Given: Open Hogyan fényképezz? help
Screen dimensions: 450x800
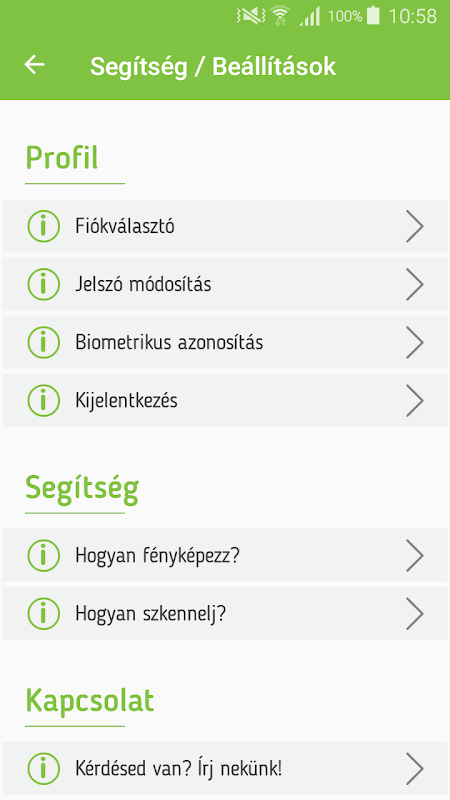Looking at the screenshot, I should point(225,555).
